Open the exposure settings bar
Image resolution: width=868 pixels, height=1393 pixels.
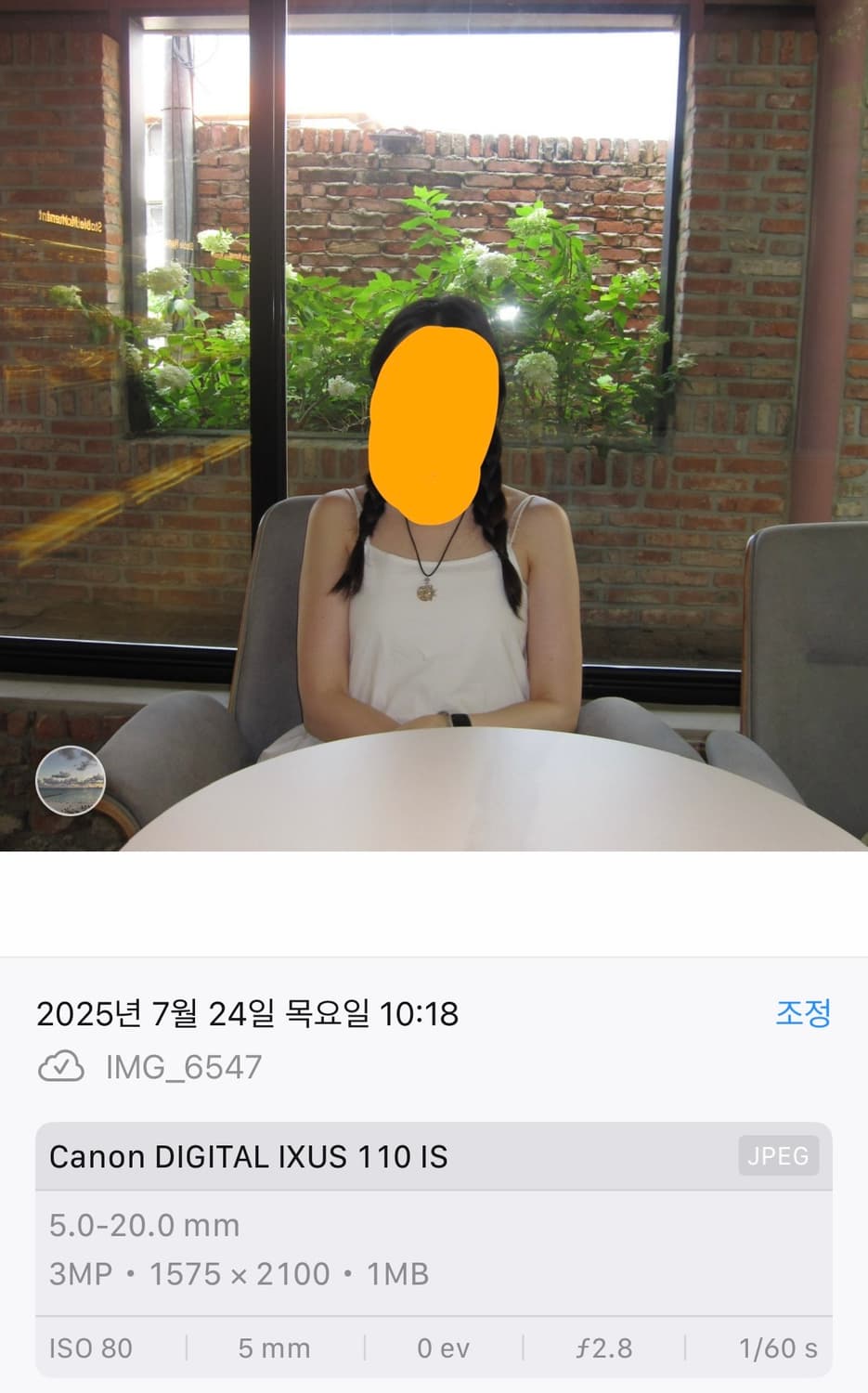click(x=434, y=1347)
